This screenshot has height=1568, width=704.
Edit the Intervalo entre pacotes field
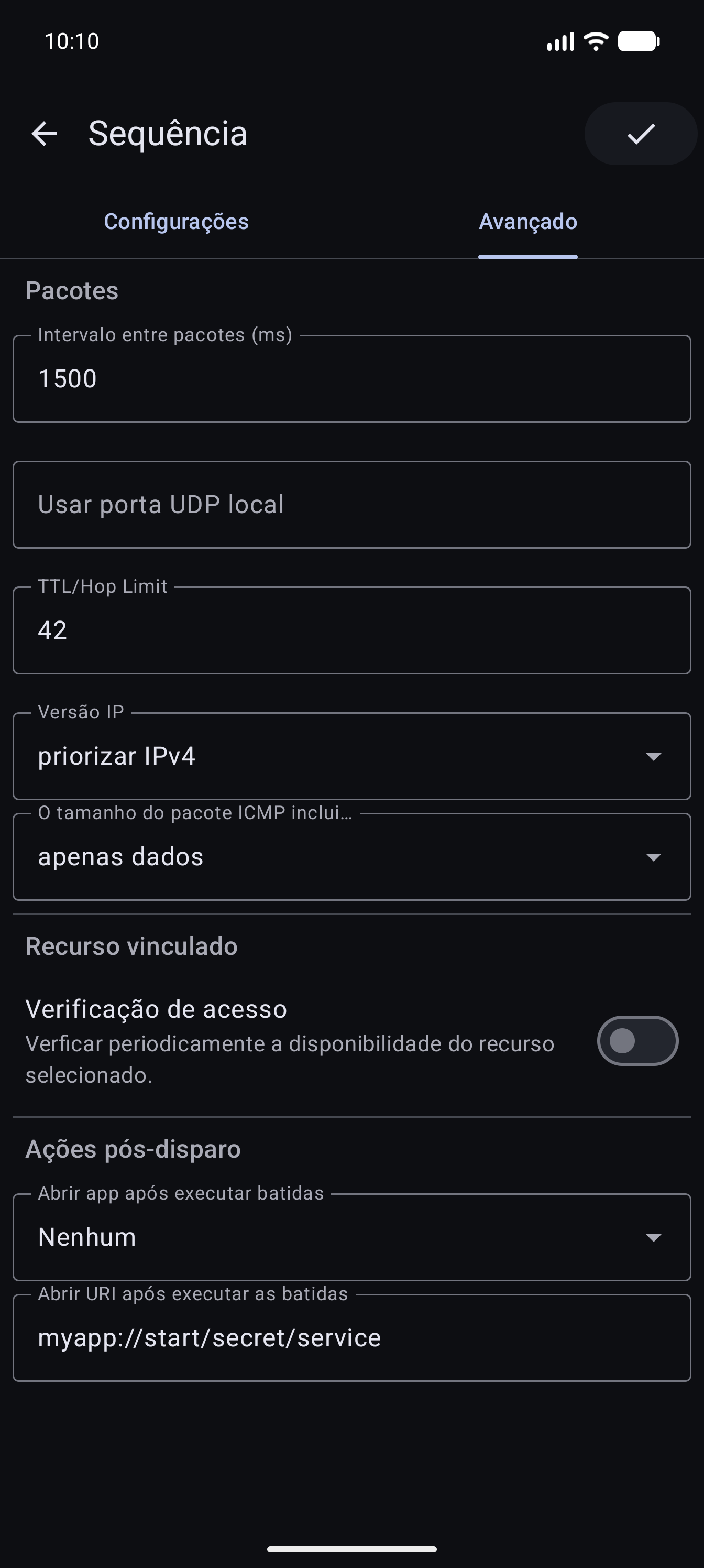[351, 378]
